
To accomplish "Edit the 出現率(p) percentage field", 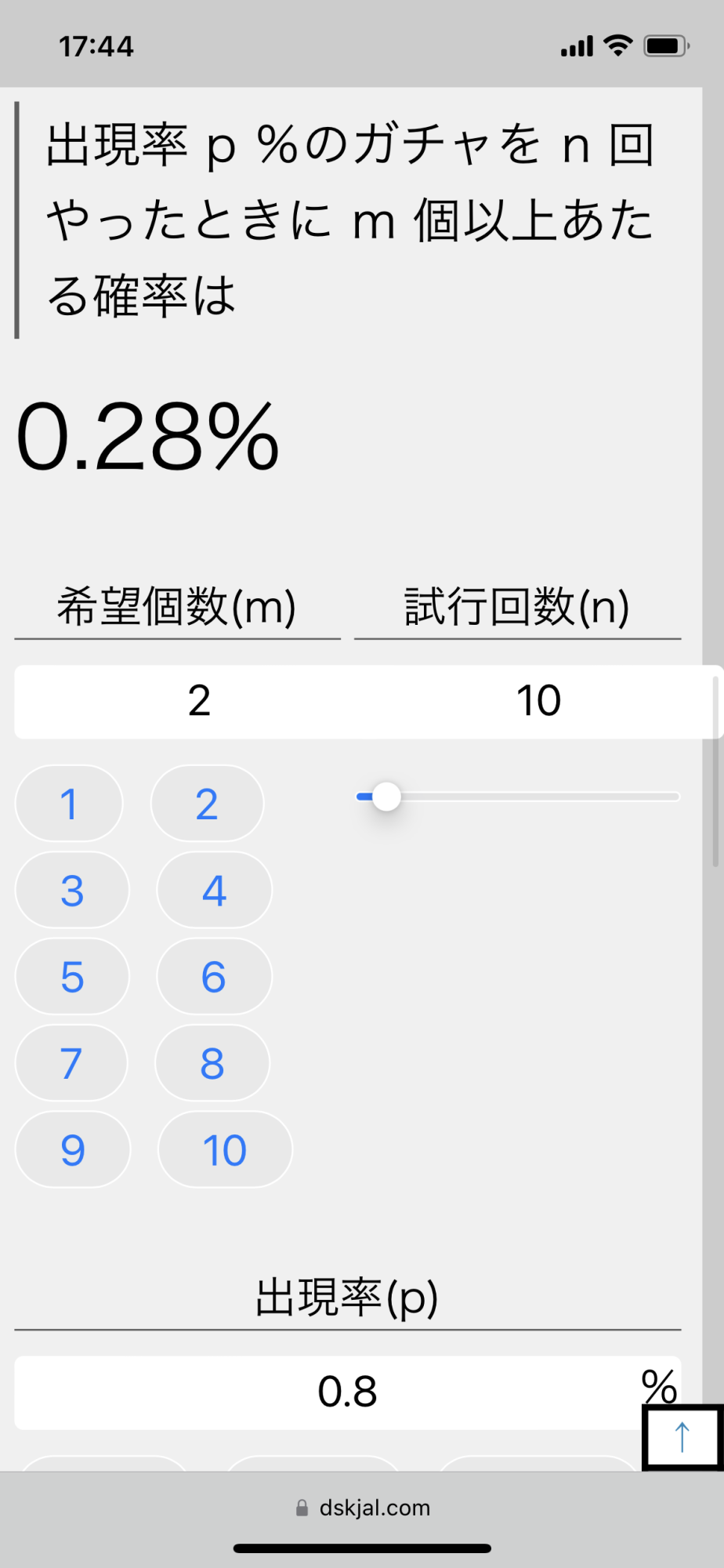I will [x=347, y=1392].
